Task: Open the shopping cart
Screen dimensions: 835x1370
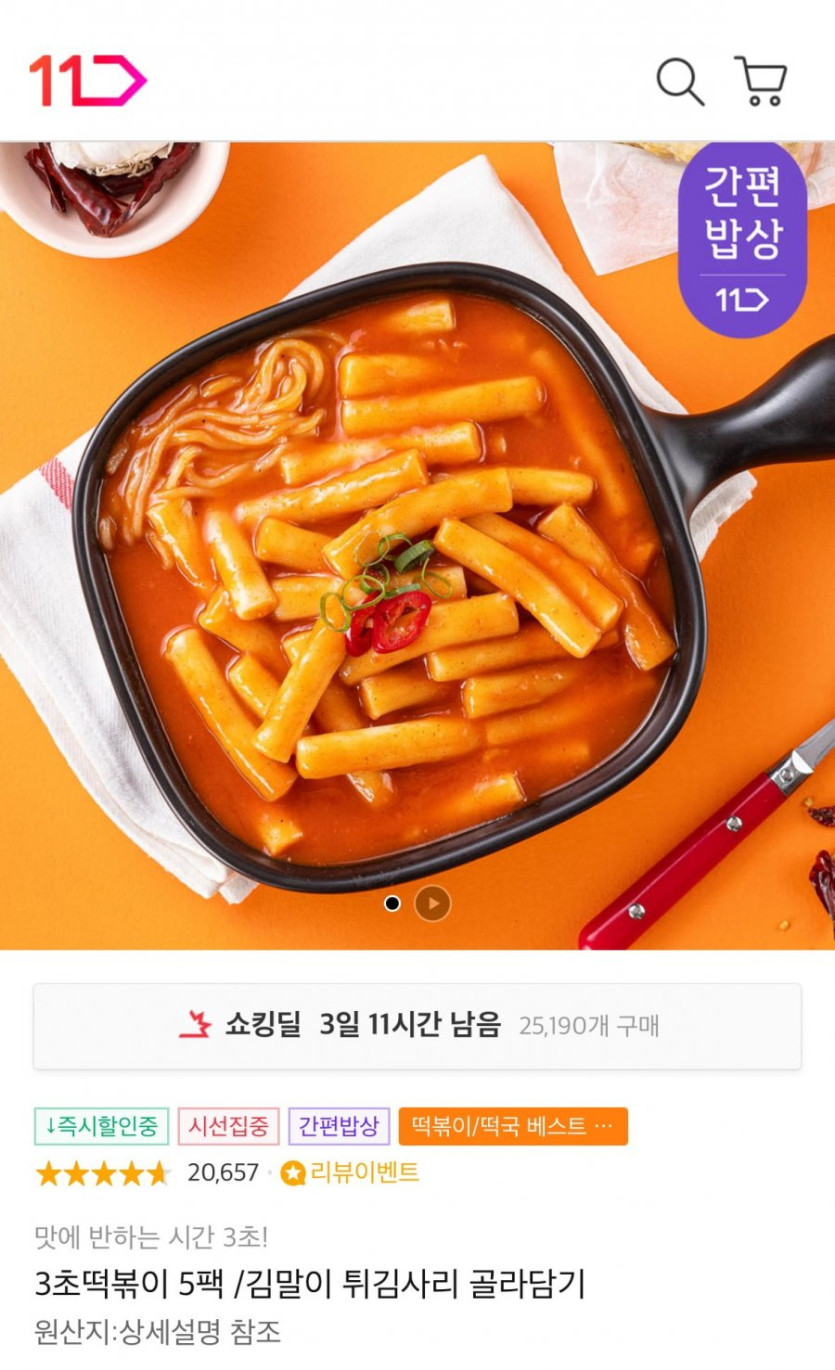Action: click(761, 81)
